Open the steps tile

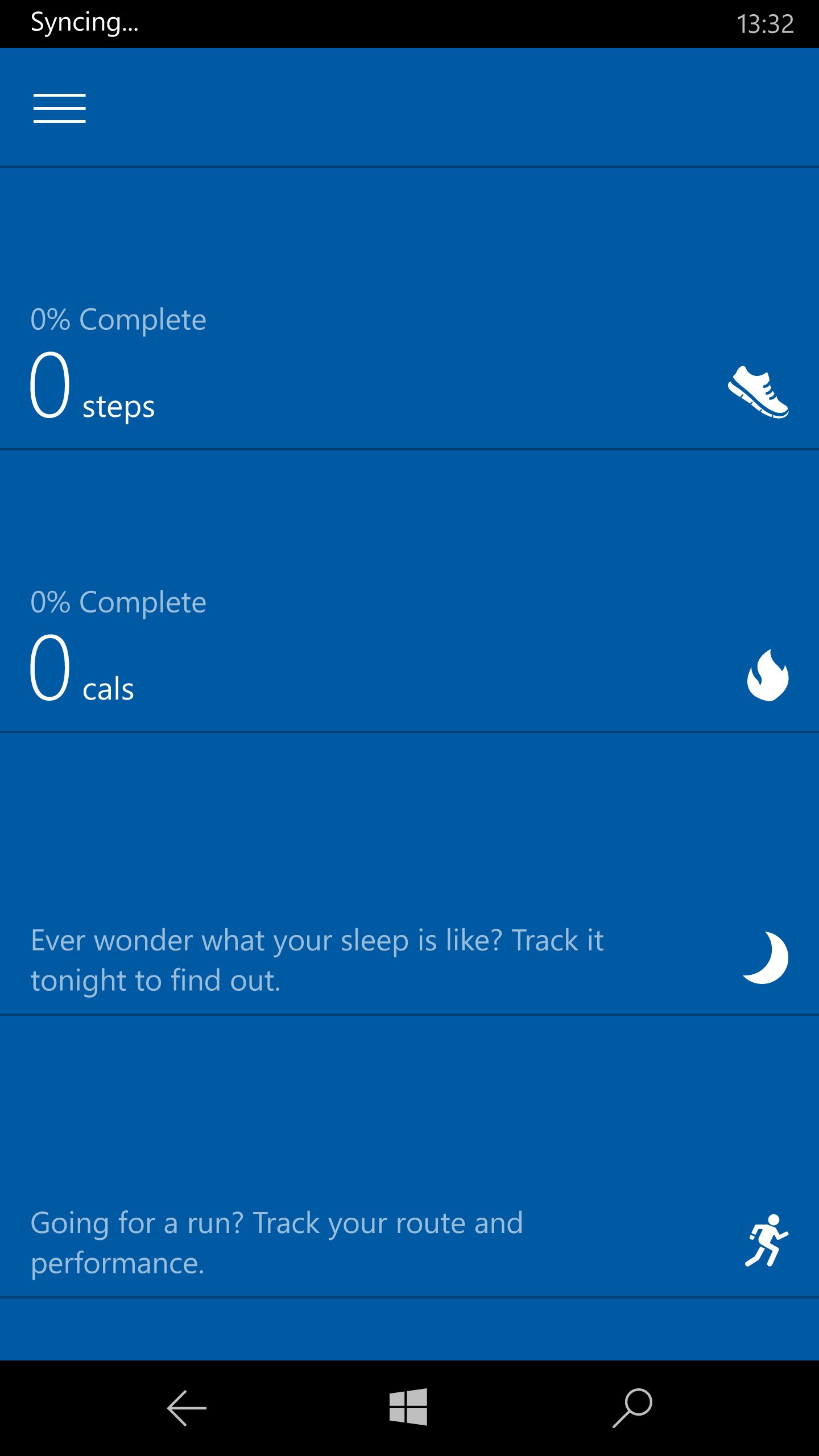click(409, 308)
